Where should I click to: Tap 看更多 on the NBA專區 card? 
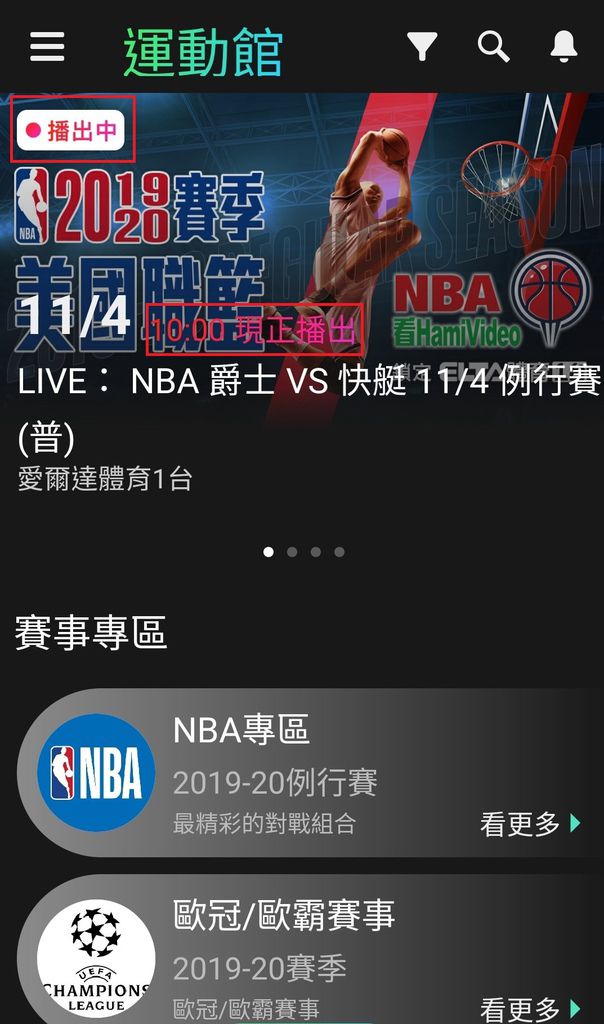[530, 824]
